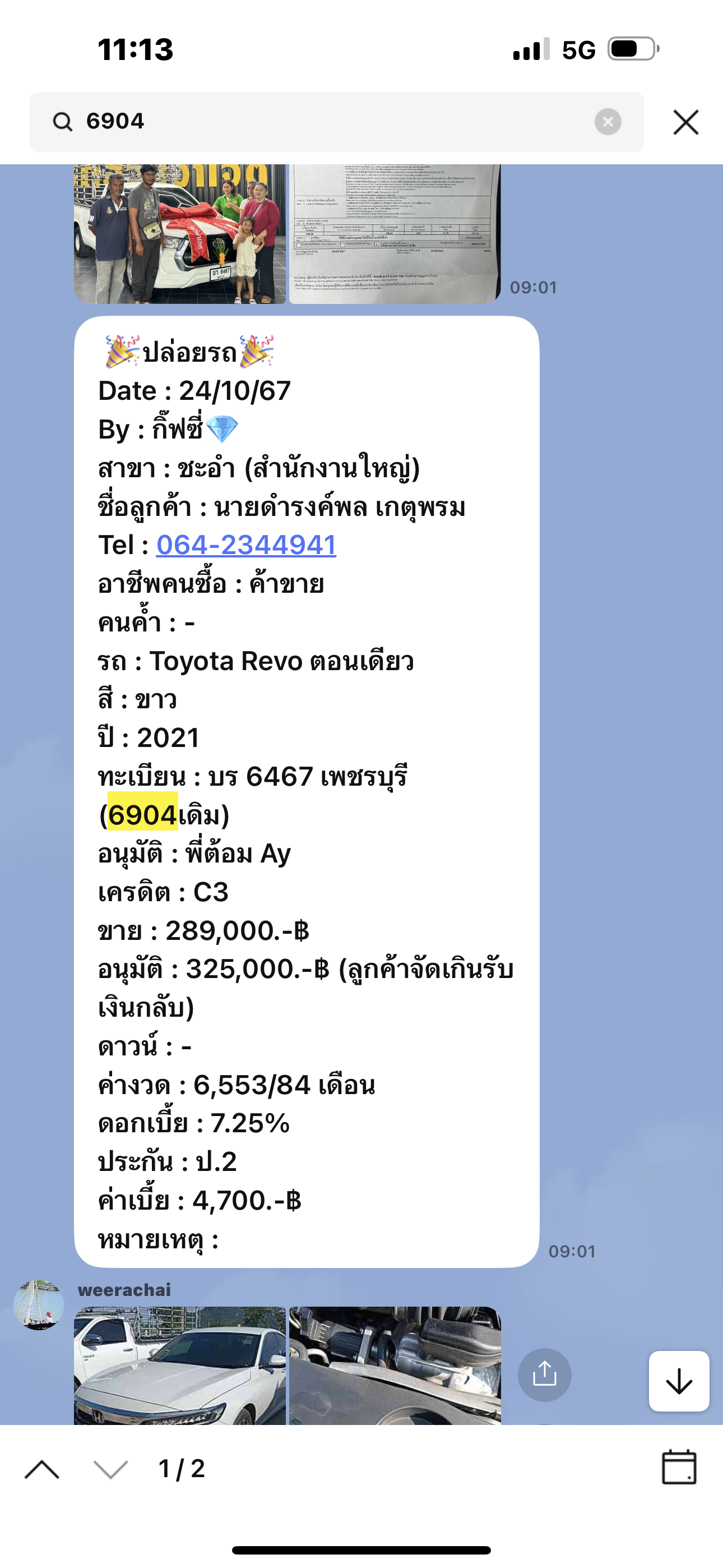Open weerachai's white Honda car photo

tap(179, 1366)
